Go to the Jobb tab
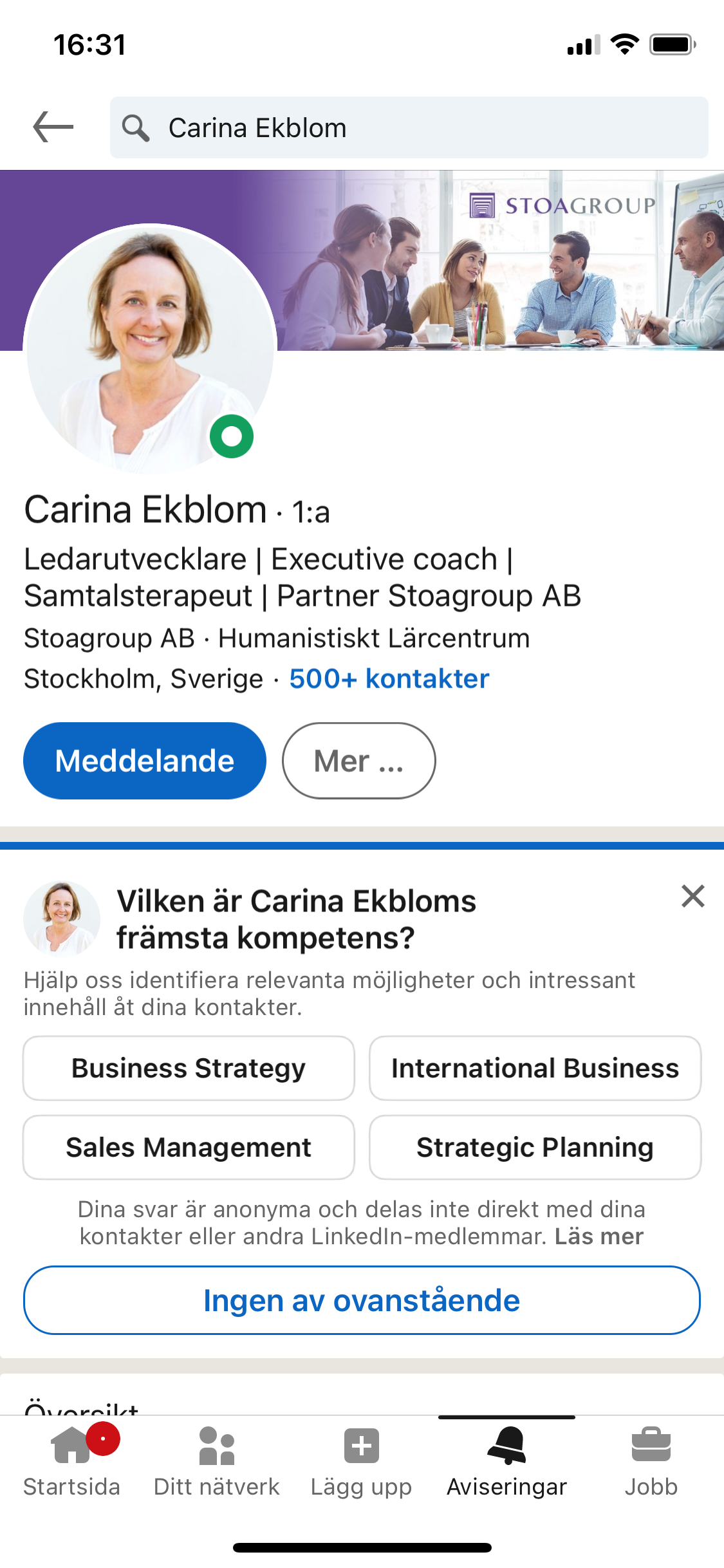This screenshot has height=1568, width=724. tap(651, 1461)
